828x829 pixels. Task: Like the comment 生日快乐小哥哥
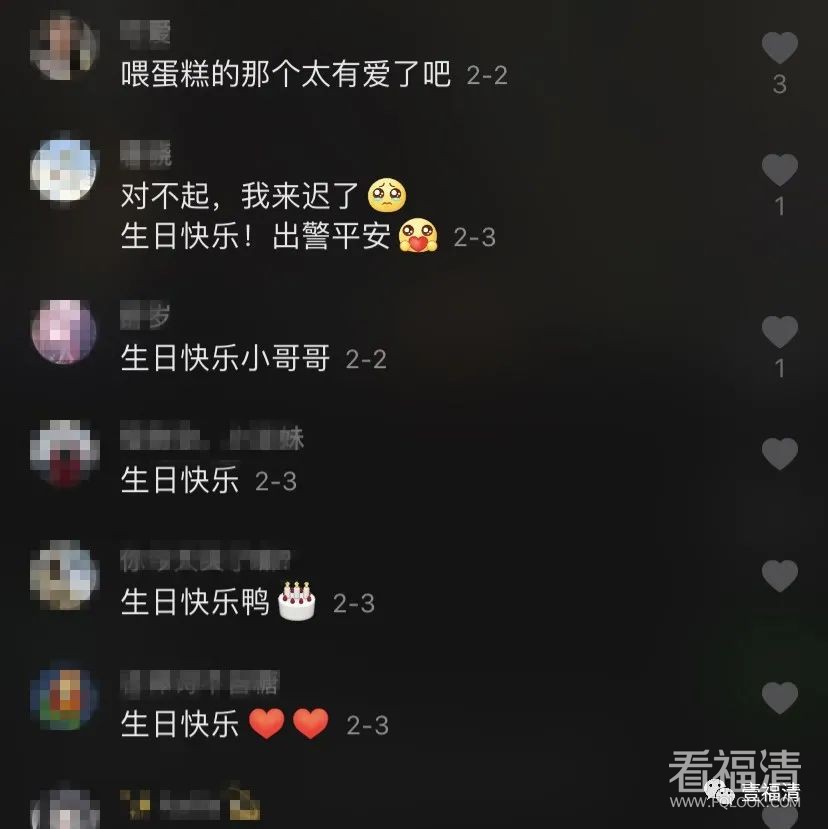tap(780, 332)
